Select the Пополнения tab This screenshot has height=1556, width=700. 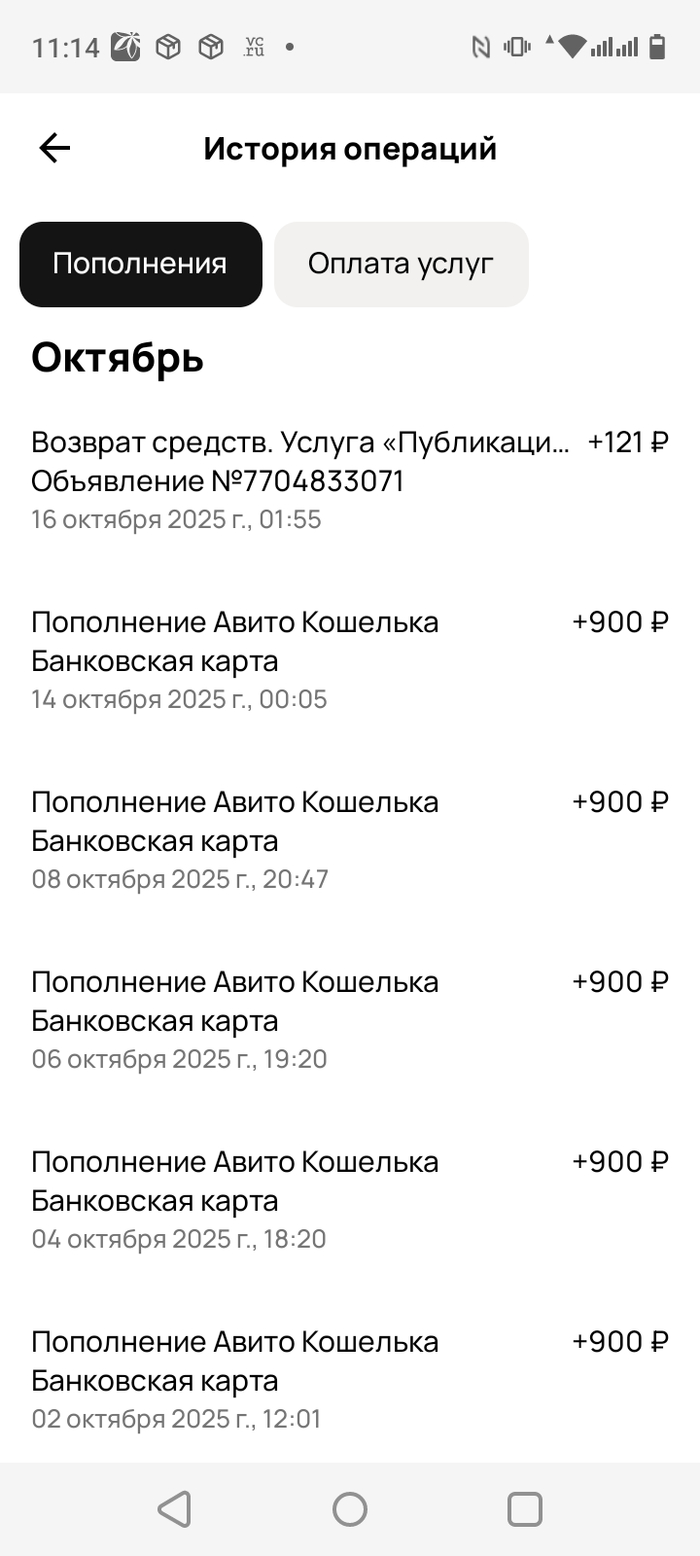pos(140,264)
